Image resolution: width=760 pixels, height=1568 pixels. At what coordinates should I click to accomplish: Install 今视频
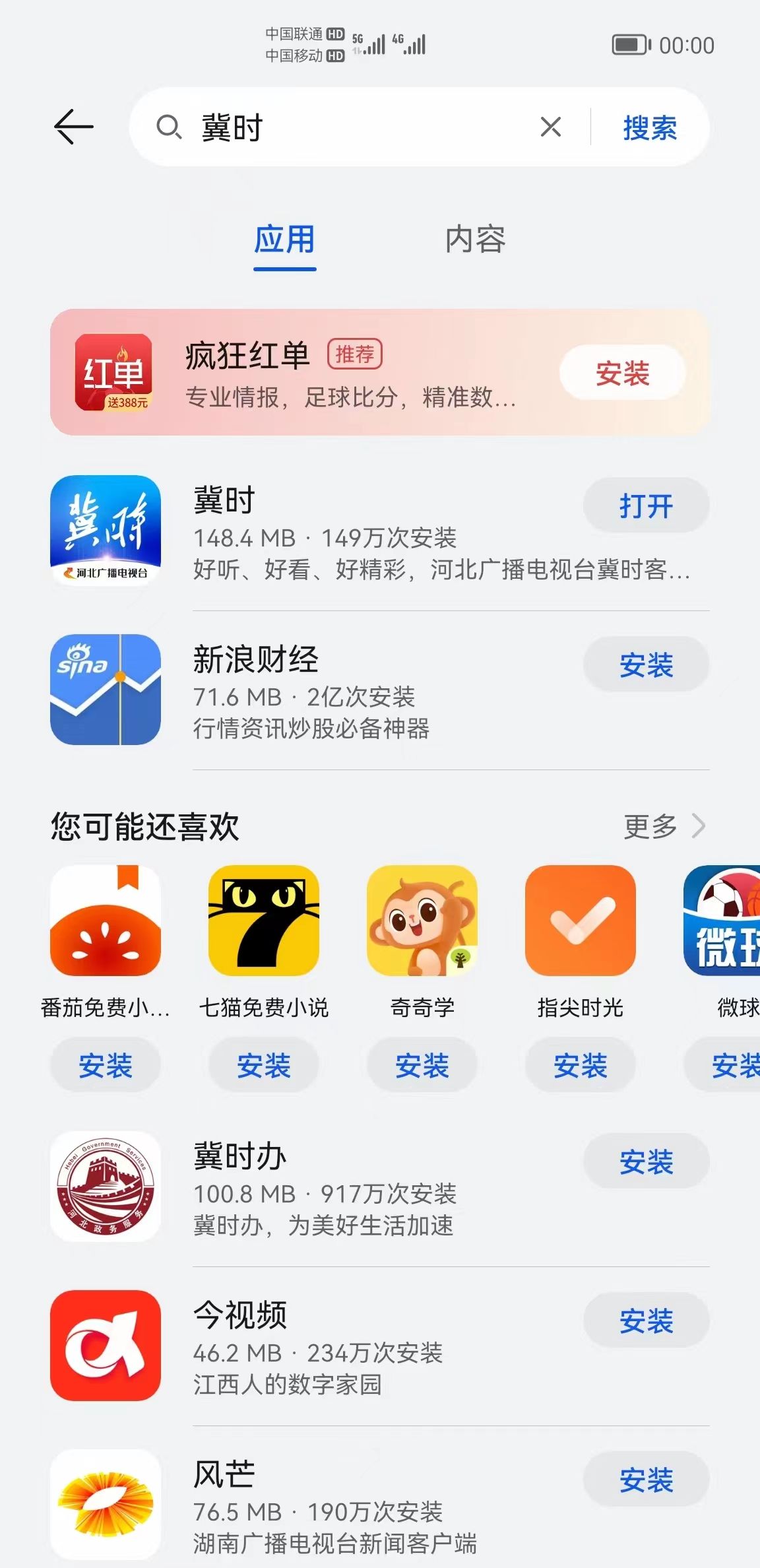[645, 1321]
